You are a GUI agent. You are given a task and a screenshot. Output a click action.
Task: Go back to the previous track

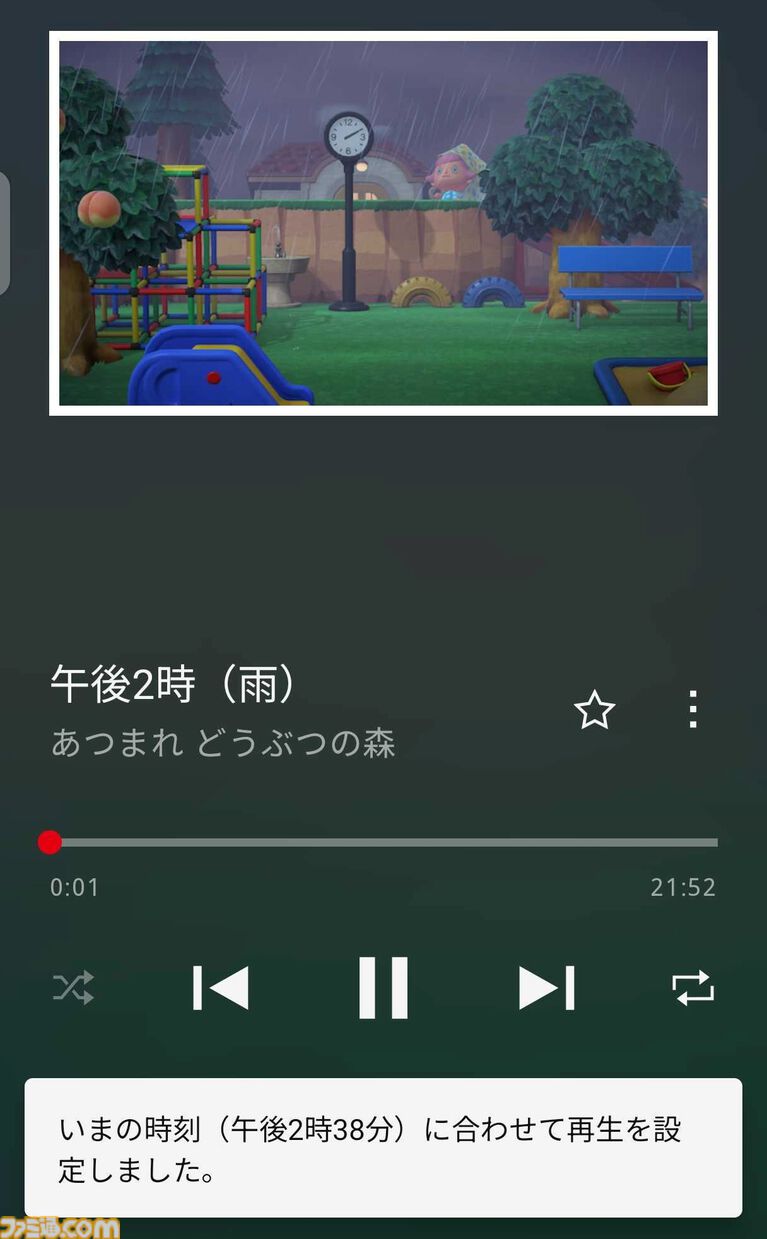coord(221,988)
